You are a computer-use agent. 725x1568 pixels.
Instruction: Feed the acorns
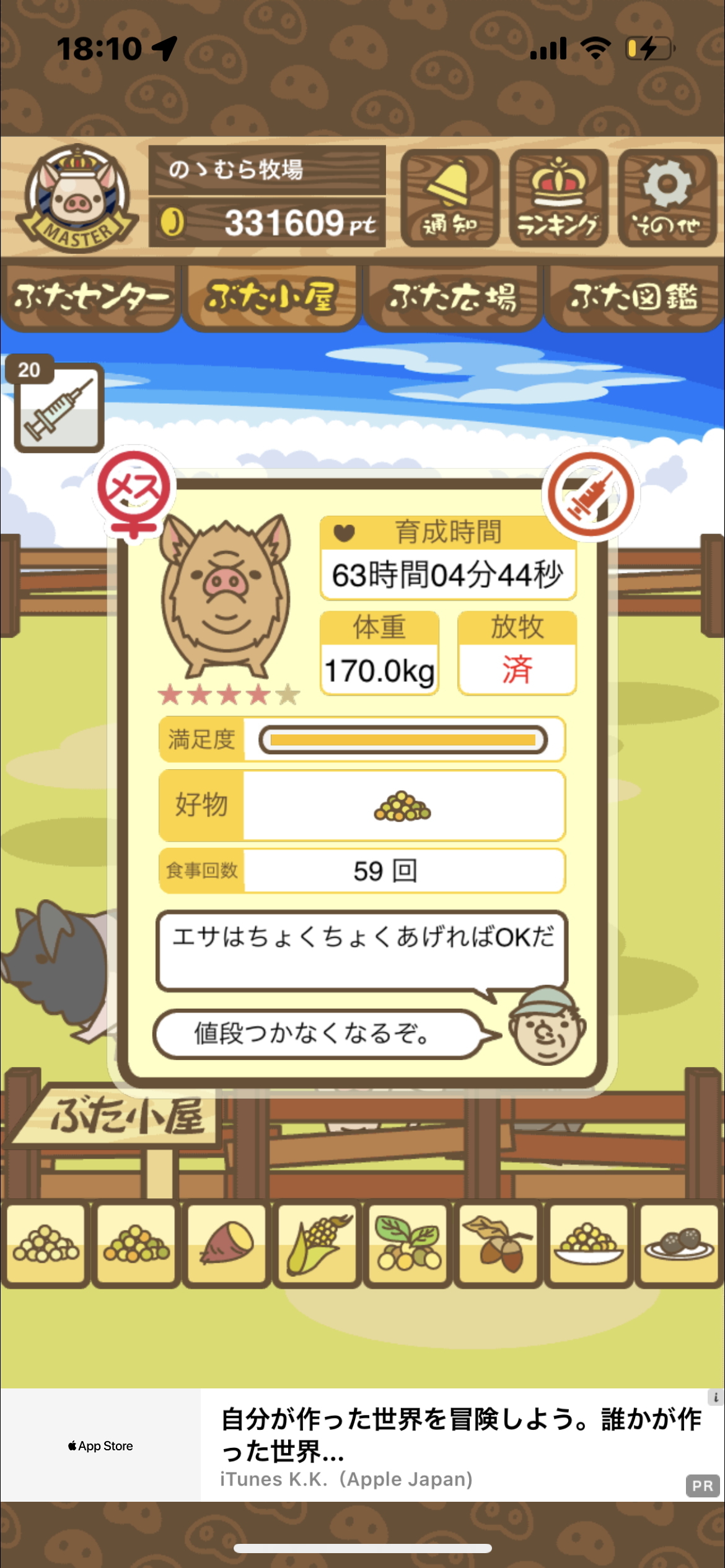[x=498, y=1243]
